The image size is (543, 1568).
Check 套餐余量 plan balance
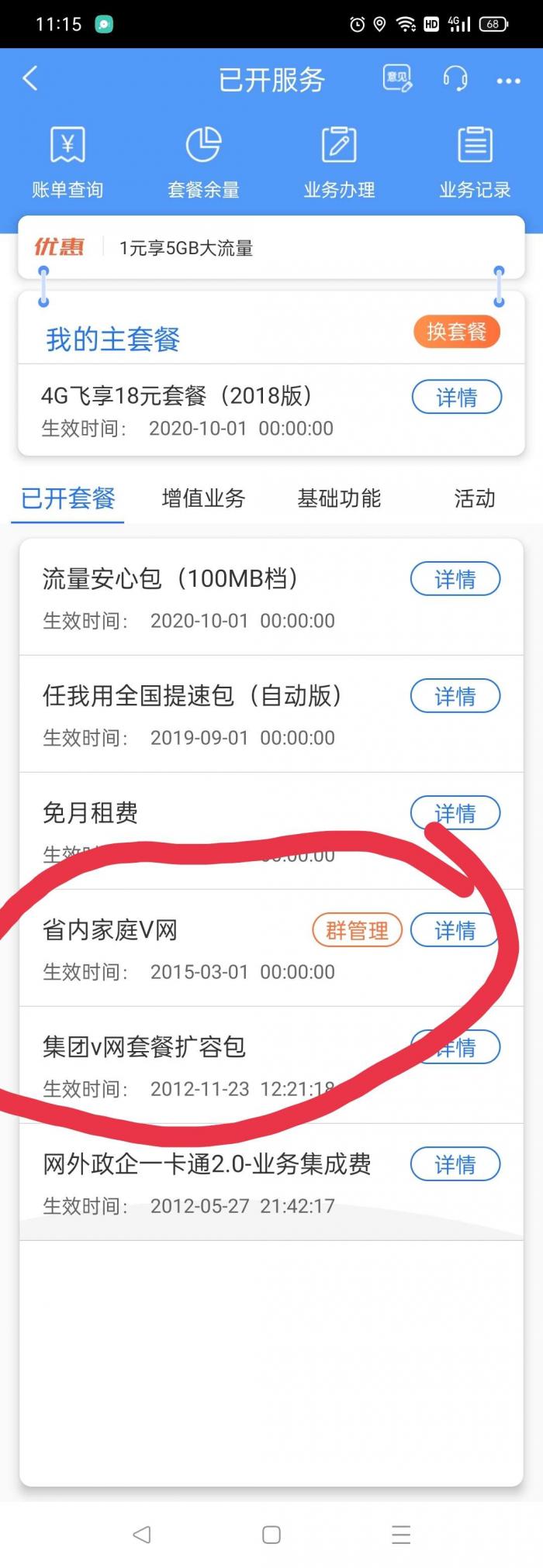point(203,161)
